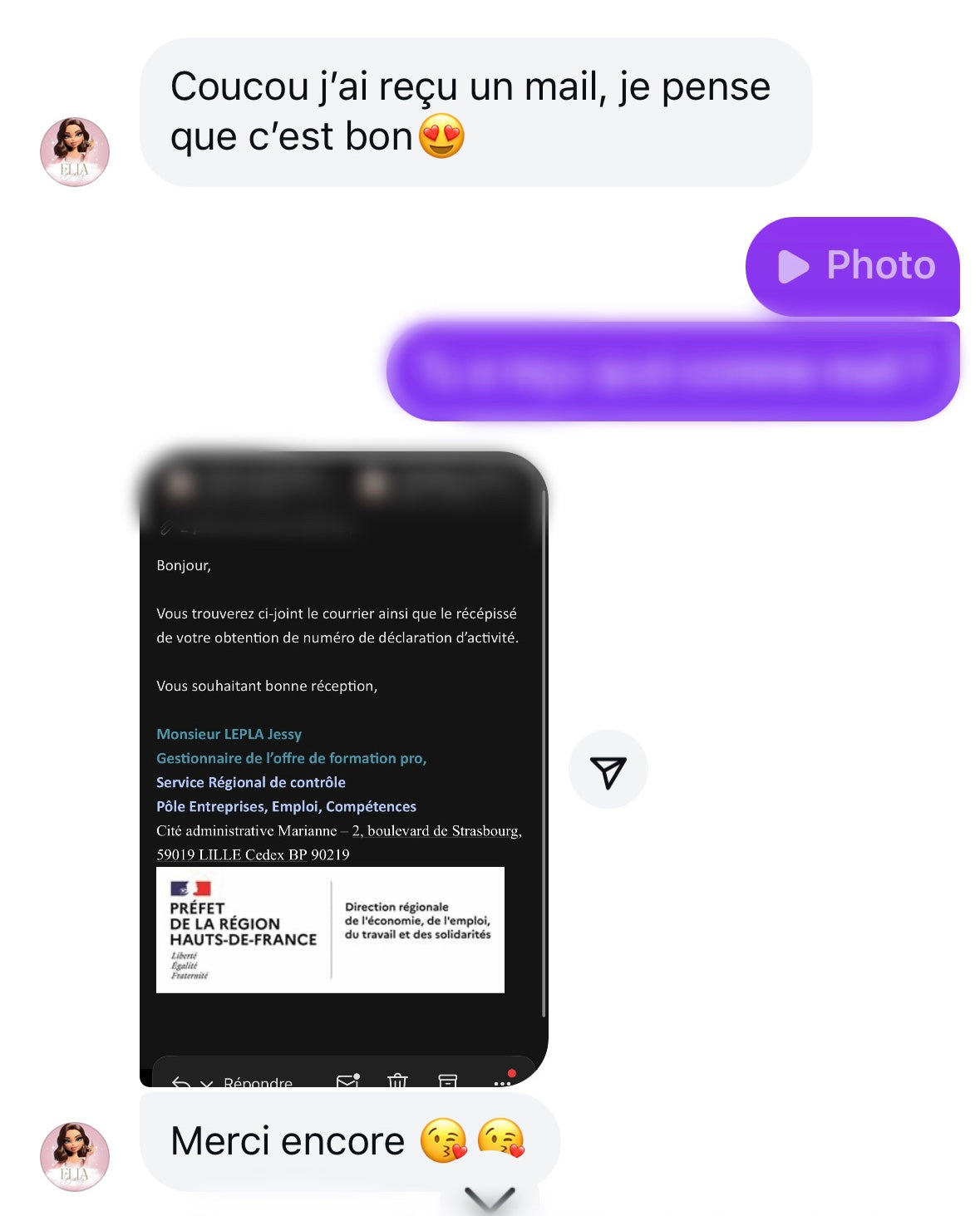
Task: Open profile avatar beside "Coucou" message
Action: tap(75, 151)
